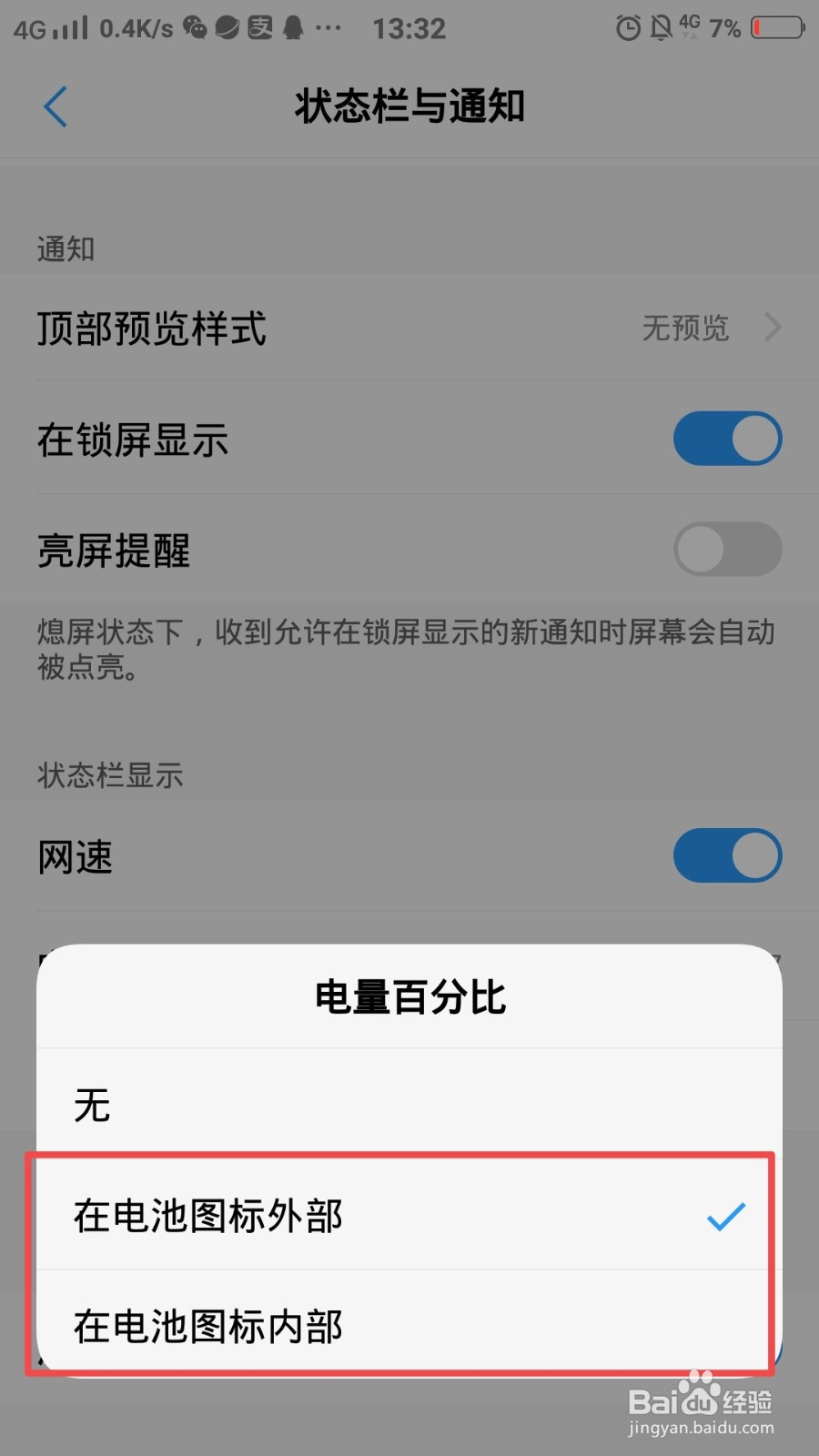Tap the battery icon showing 7%
The width and height of the screenshot is (819, 1456).
point(774,27)
